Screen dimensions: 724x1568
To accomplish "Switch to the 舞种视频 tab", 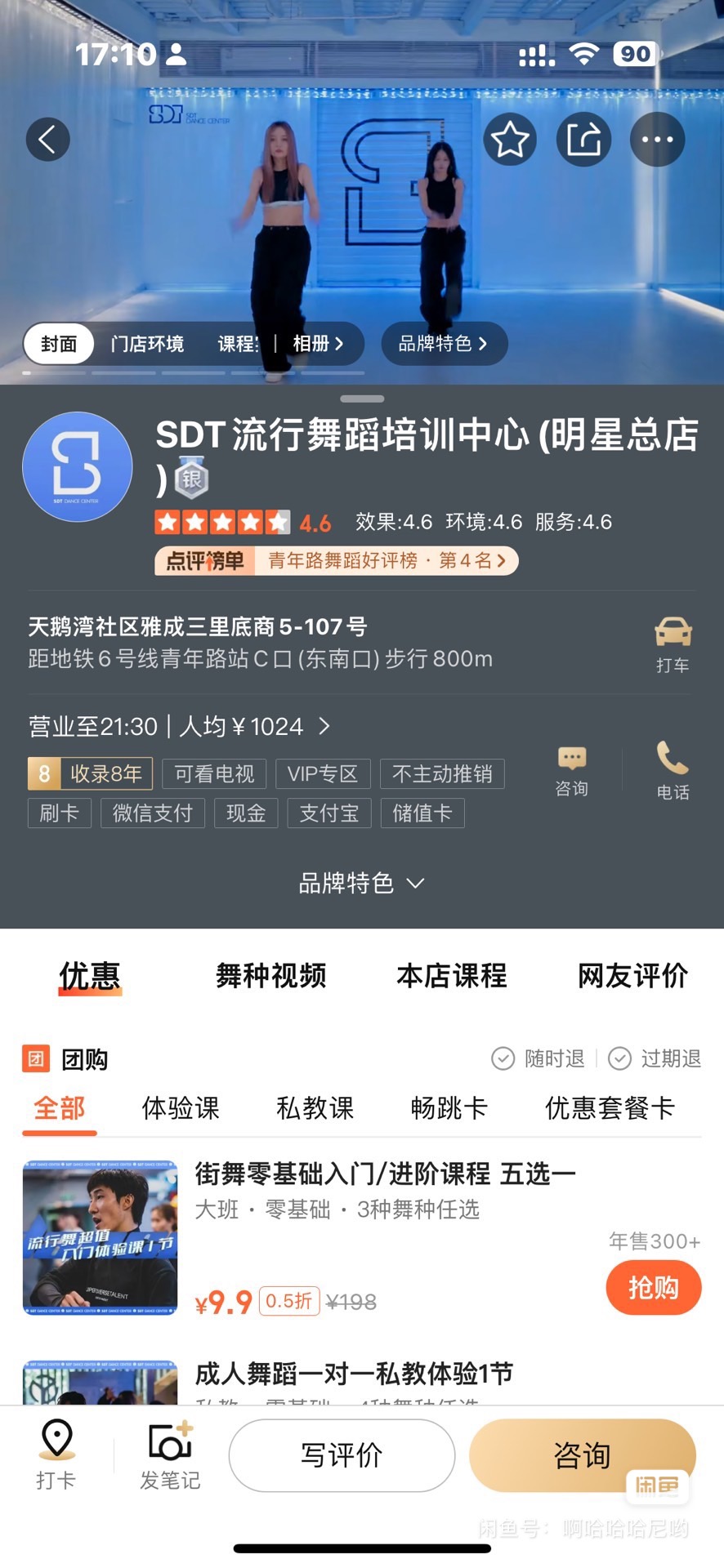I will pyautogui.click(x=270, y=975).
